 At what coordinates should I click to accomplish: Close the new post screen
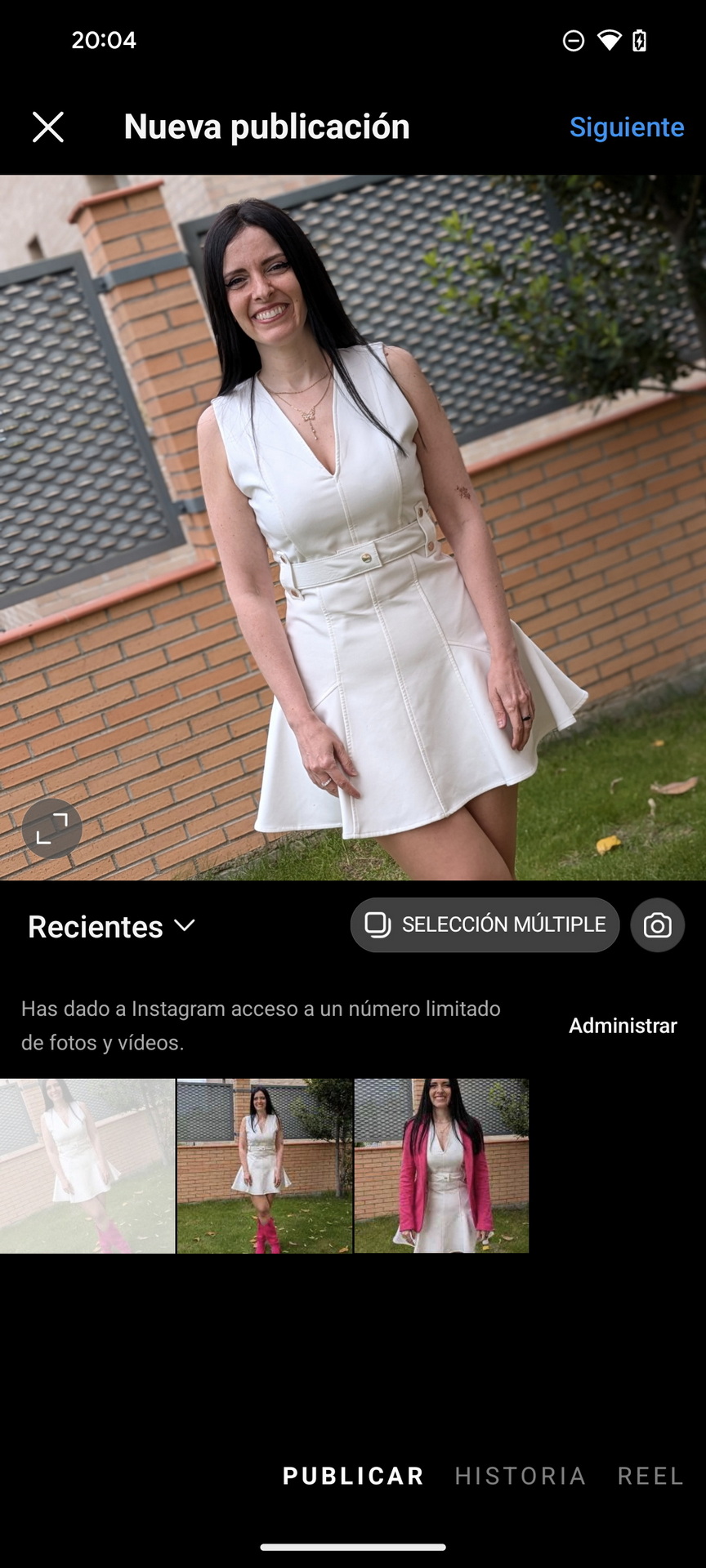(48, 127)
